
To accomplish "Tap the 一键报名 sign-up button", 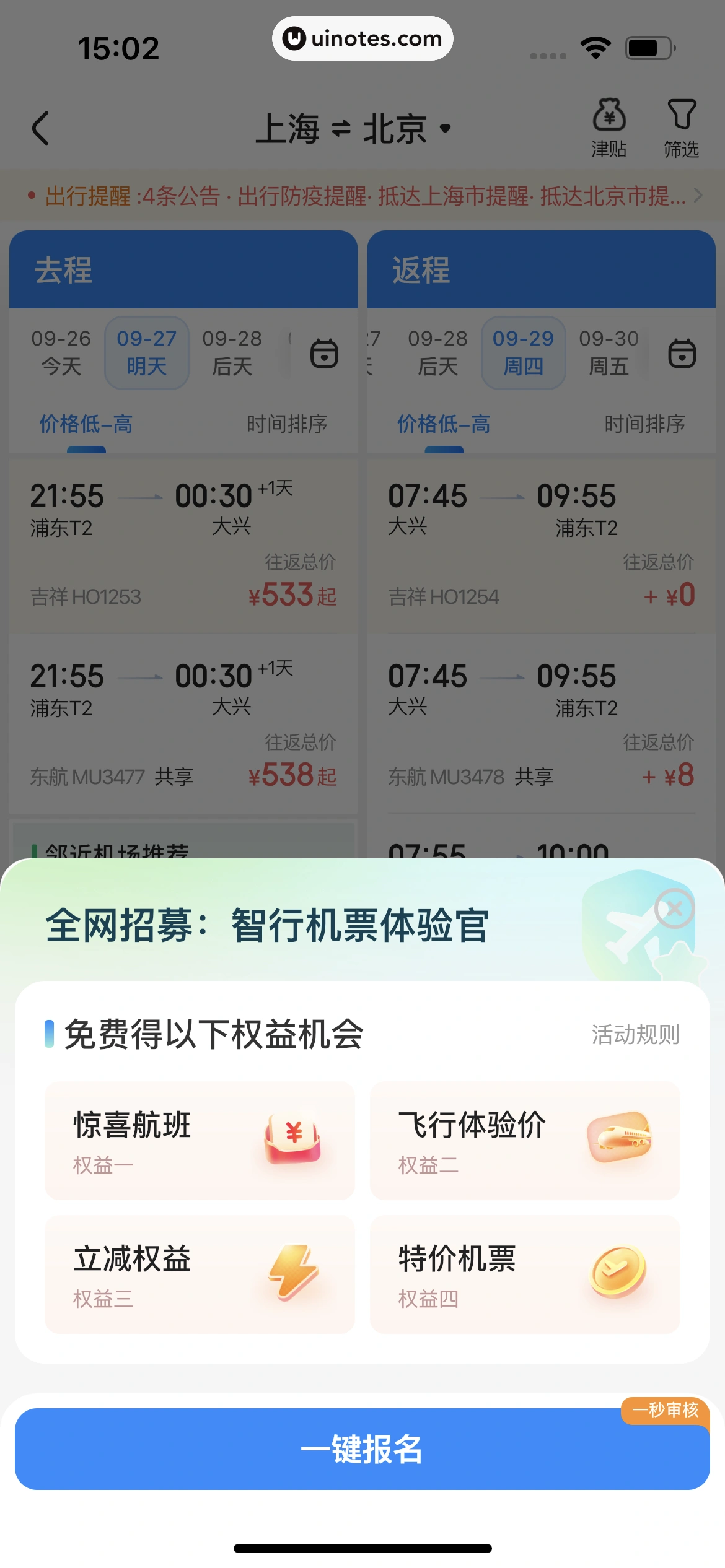I will [x=362, y=1449].
